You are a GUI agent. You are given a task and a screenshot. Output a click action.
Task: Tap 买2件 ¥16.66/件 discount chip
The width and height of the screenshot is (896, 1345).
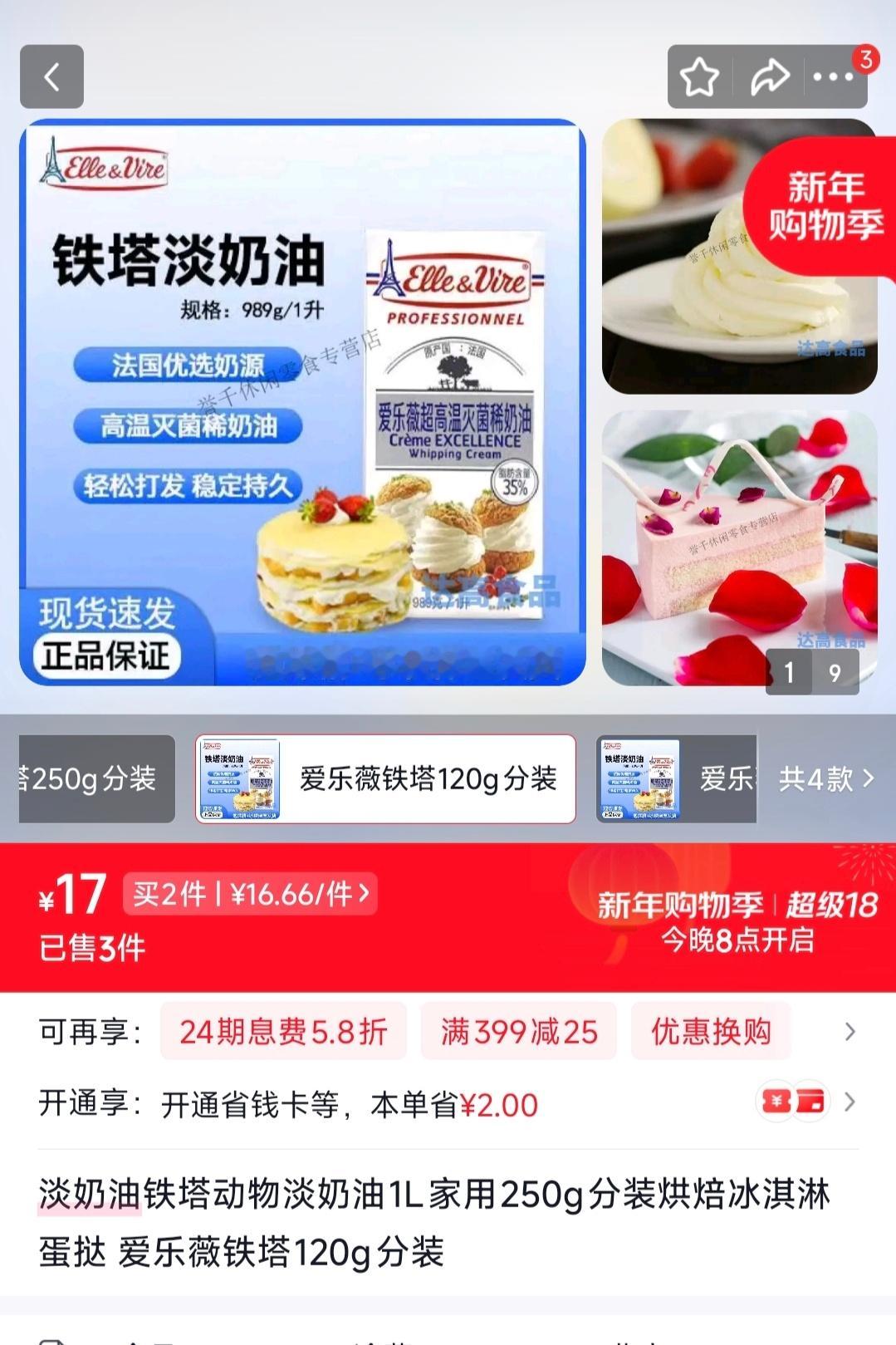[x=250, y=894]
